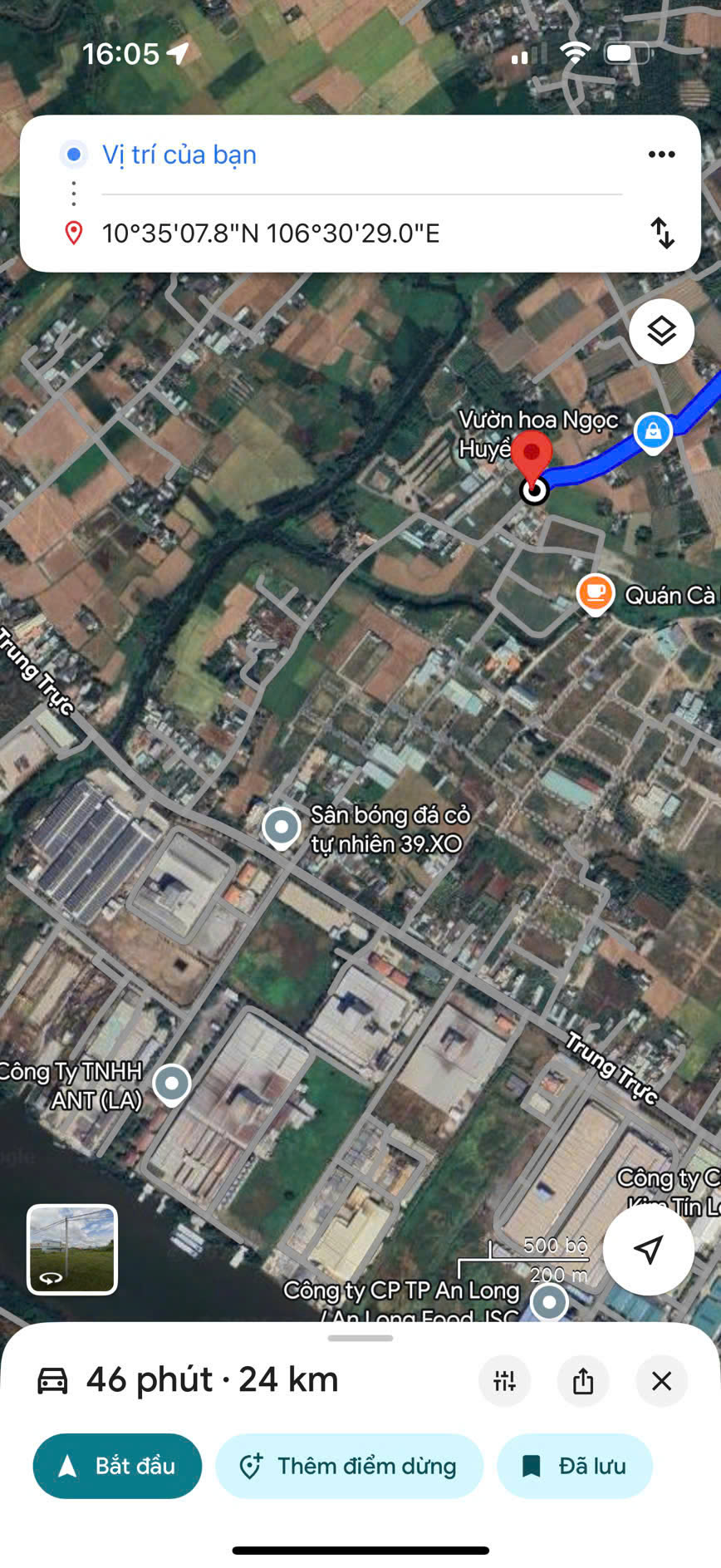This screenshot has height=1568, width=721.
Task: Tap the 'Đã lưu' saved button
Action: point(575,1465)
